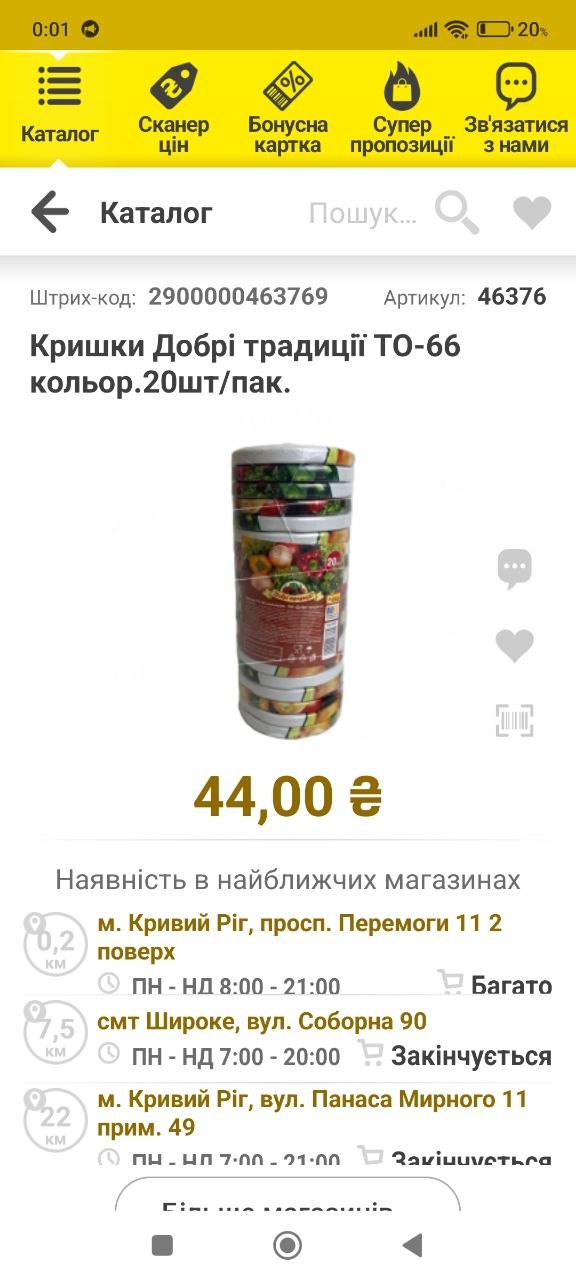Image resolution: width=576 pixels, height=1280 pixels.
Task: Open the Каталог tab
Action: 59,106
